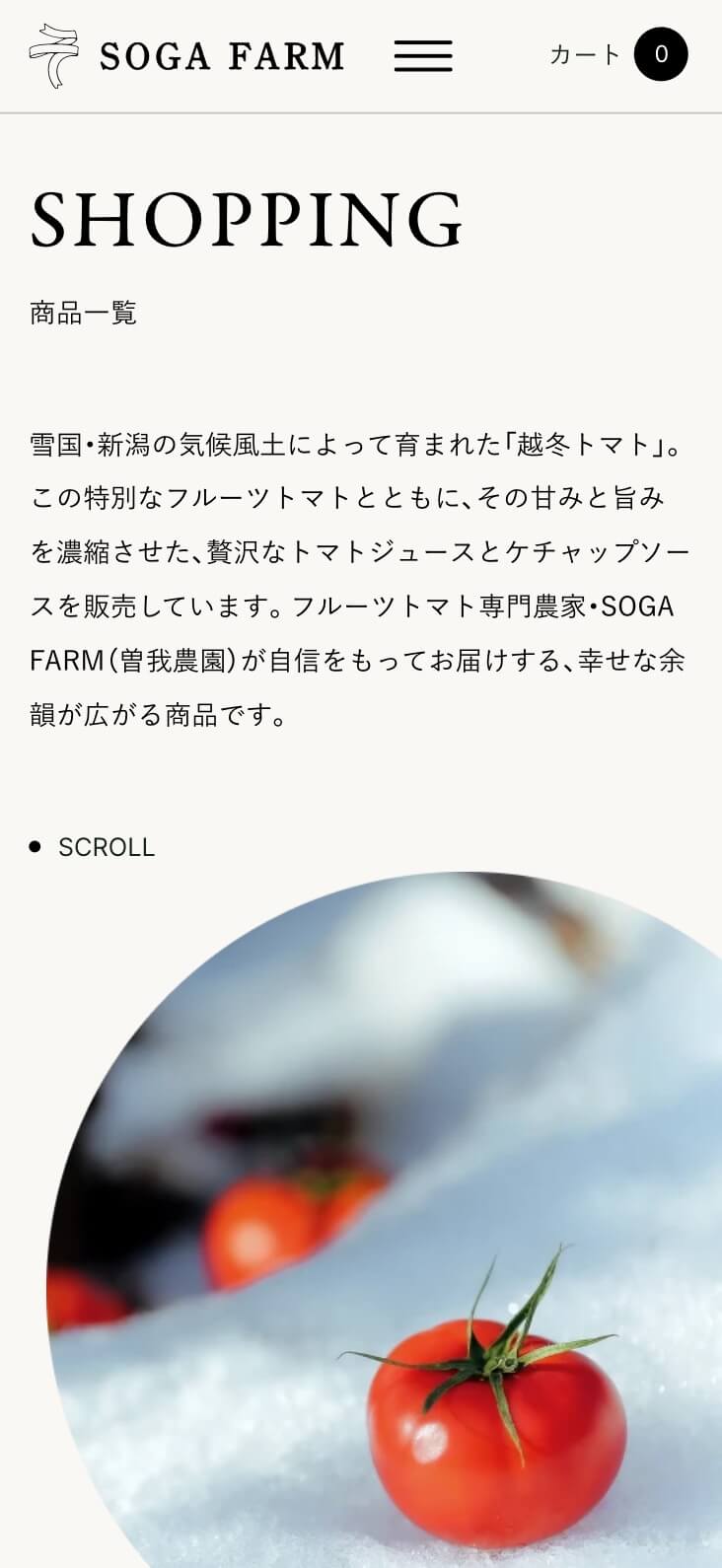722x1568 pixels.
Task: Tap the SCROLL indicator
Action: point(93,847)
